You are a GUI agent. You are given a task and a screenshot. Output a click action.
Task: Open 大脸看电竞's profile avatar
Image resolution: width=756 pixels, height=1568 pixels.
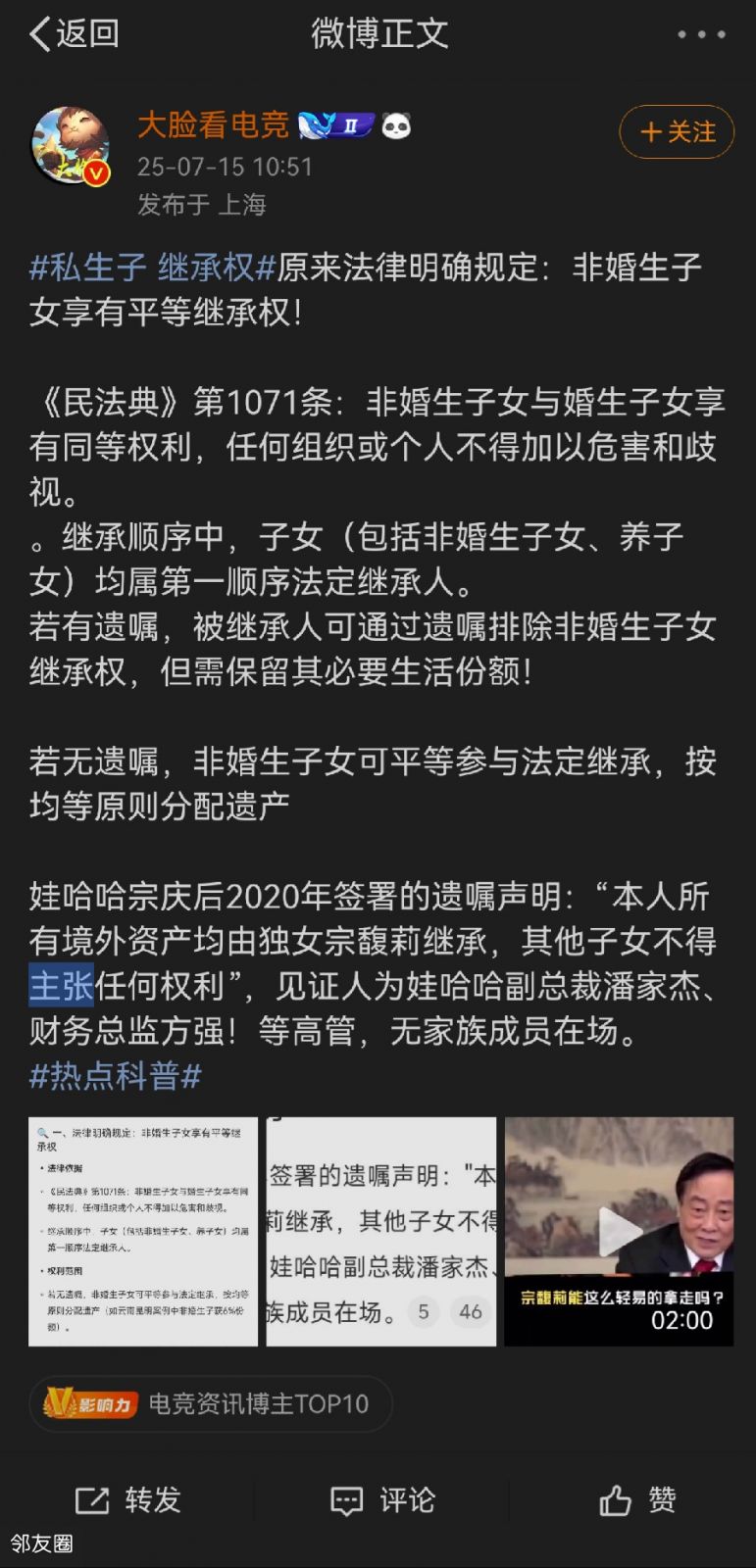(71, 145)
